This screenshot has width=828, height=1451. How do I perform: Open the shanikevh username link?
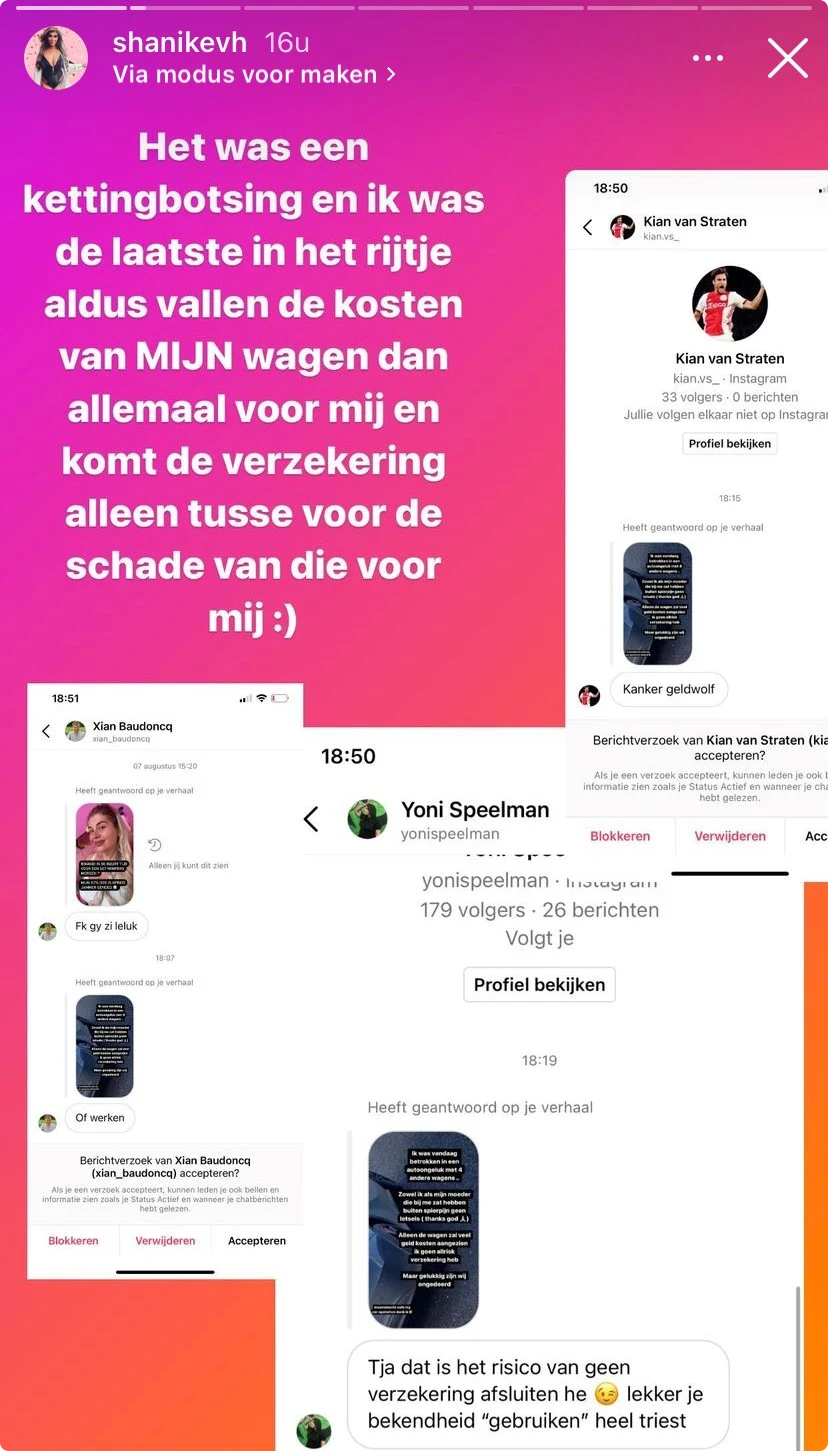[181, 43]
